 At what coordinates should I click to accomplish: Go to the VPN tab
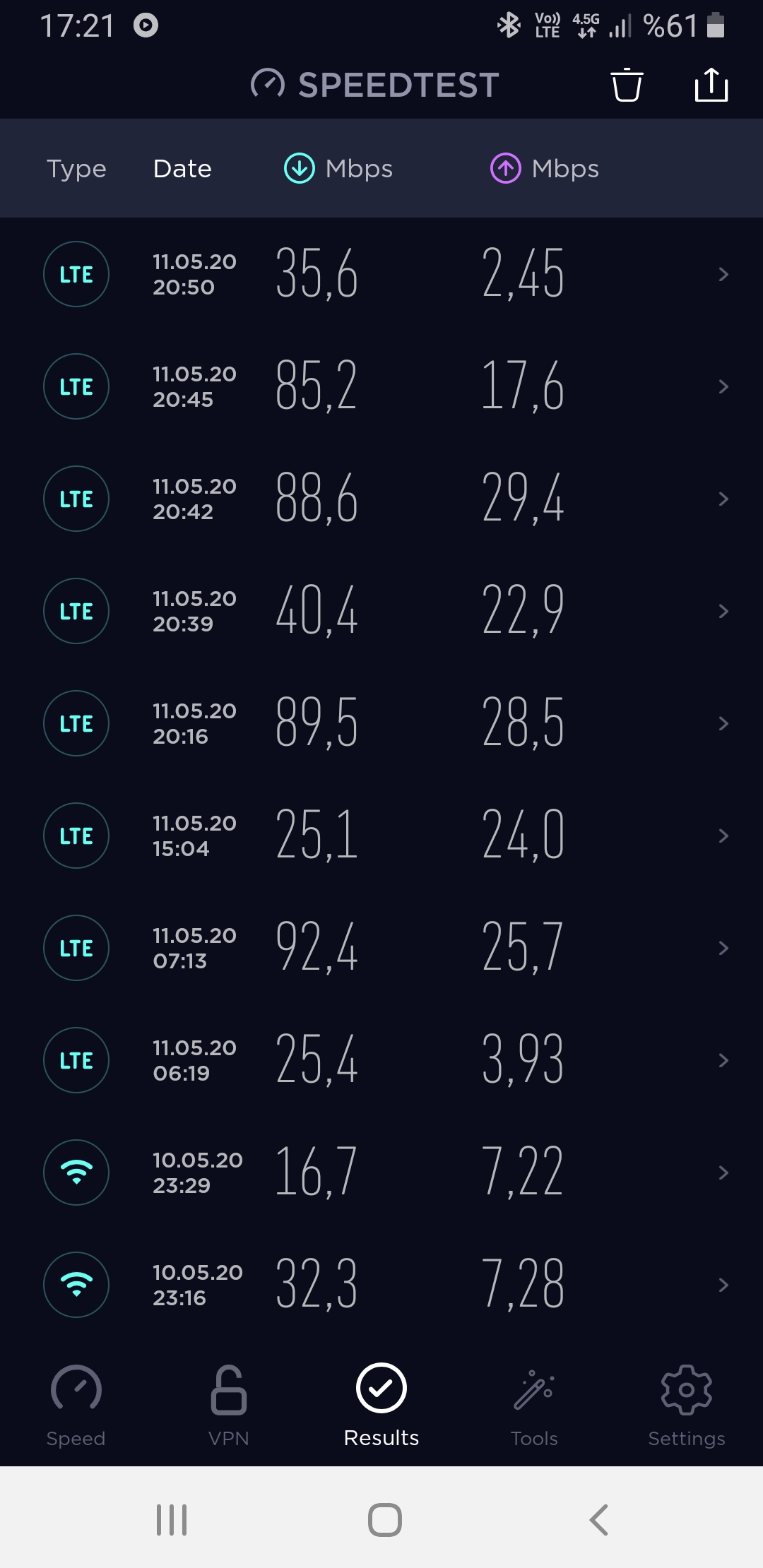point(229,1406)
